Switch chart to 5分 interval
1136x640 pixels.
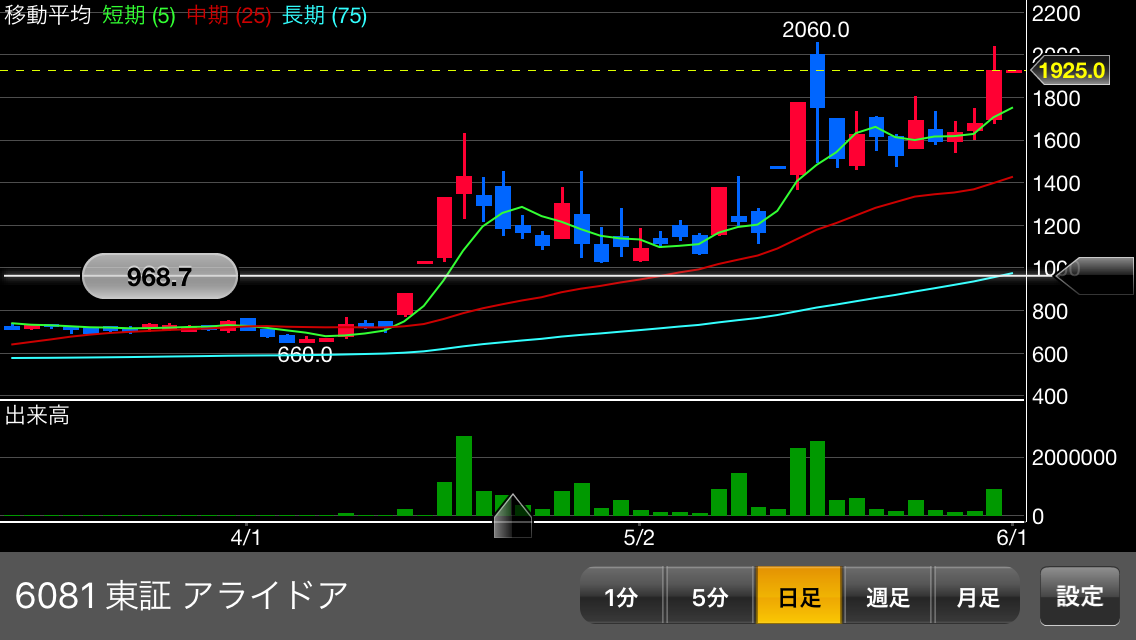[710, 597]
